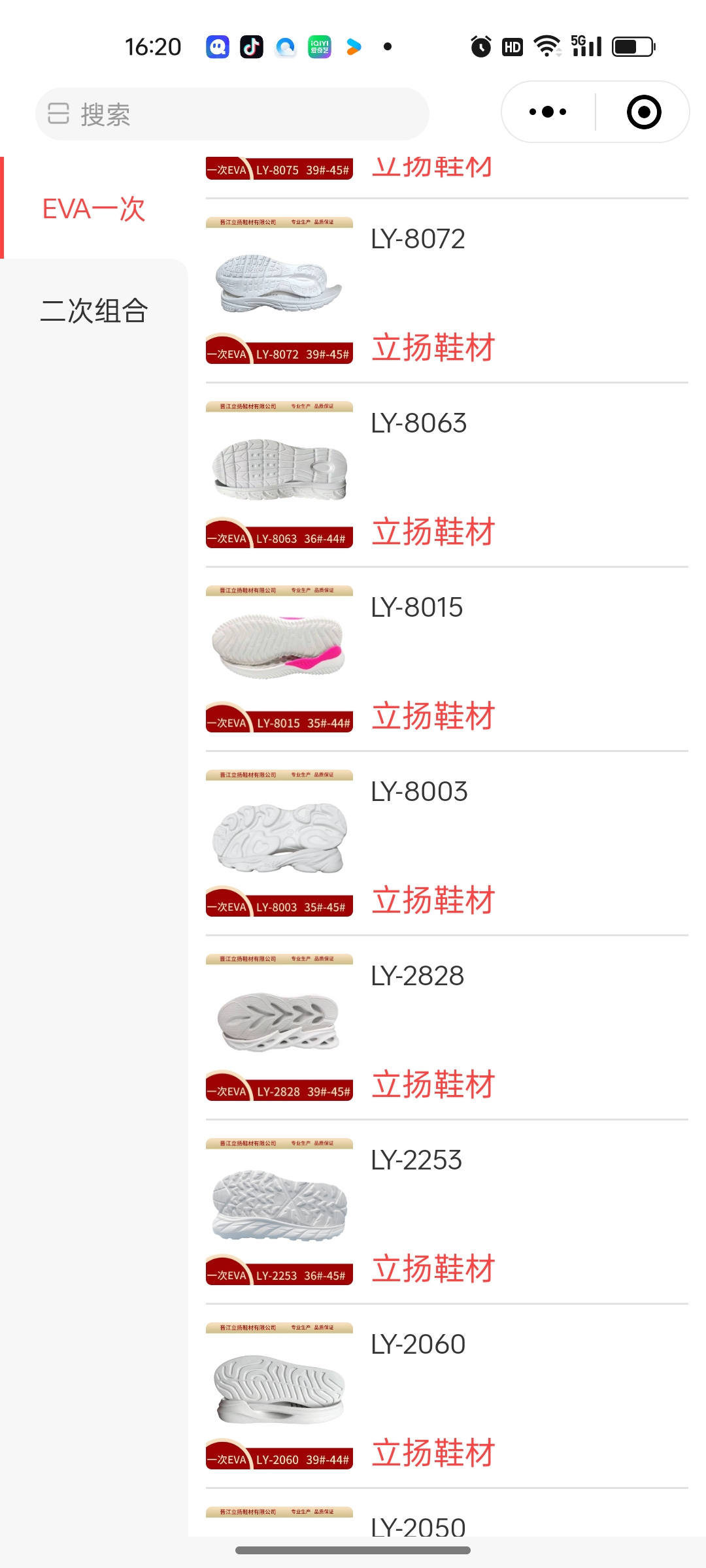Image resolution: width=706 pixels, height=1568 pixels.
Task: Open the 搜索 search box
Action: (232, 114)
